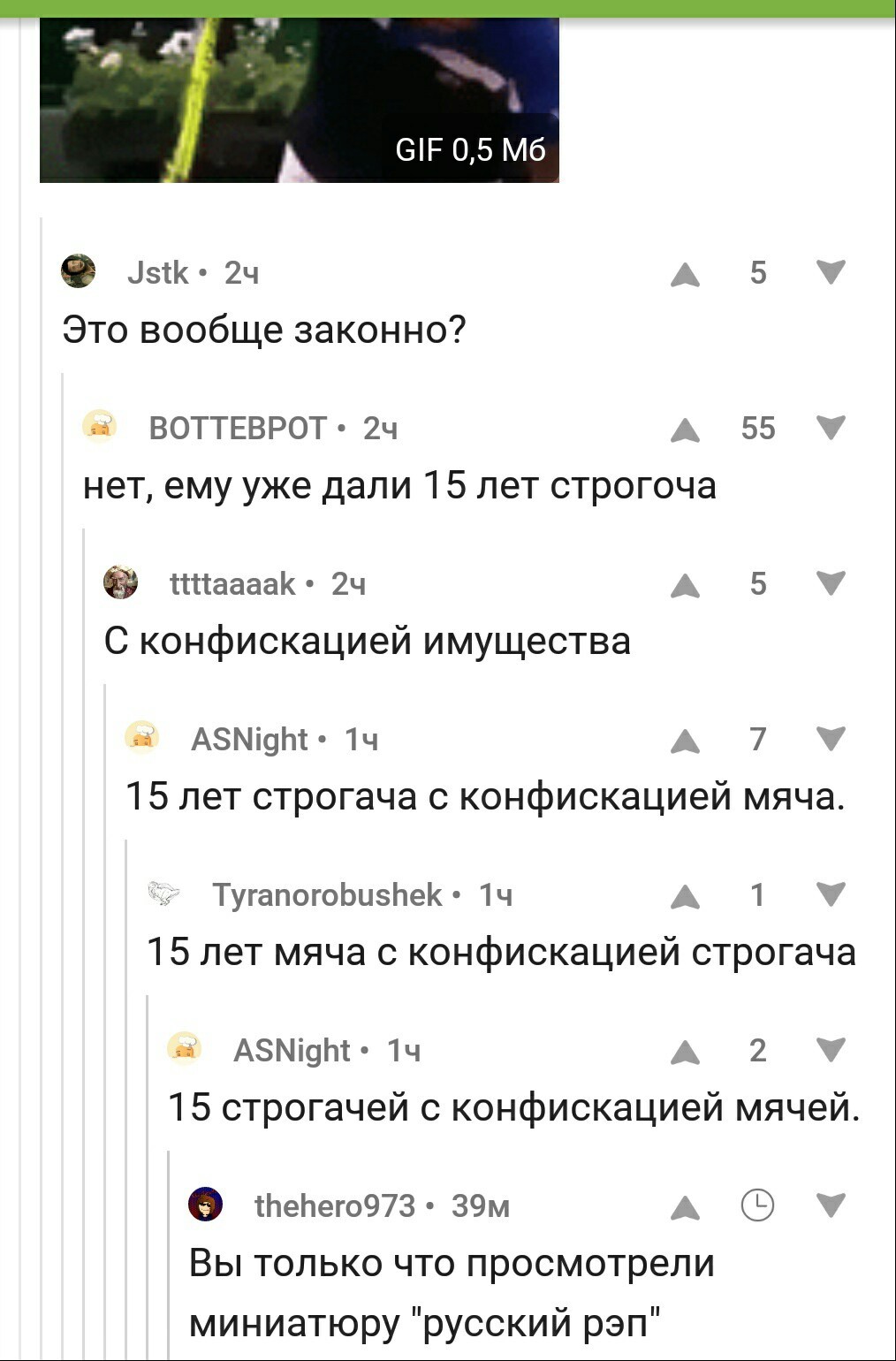
Task: Downvote BOTTEBPOT's comment
Action: click(831, 428)
